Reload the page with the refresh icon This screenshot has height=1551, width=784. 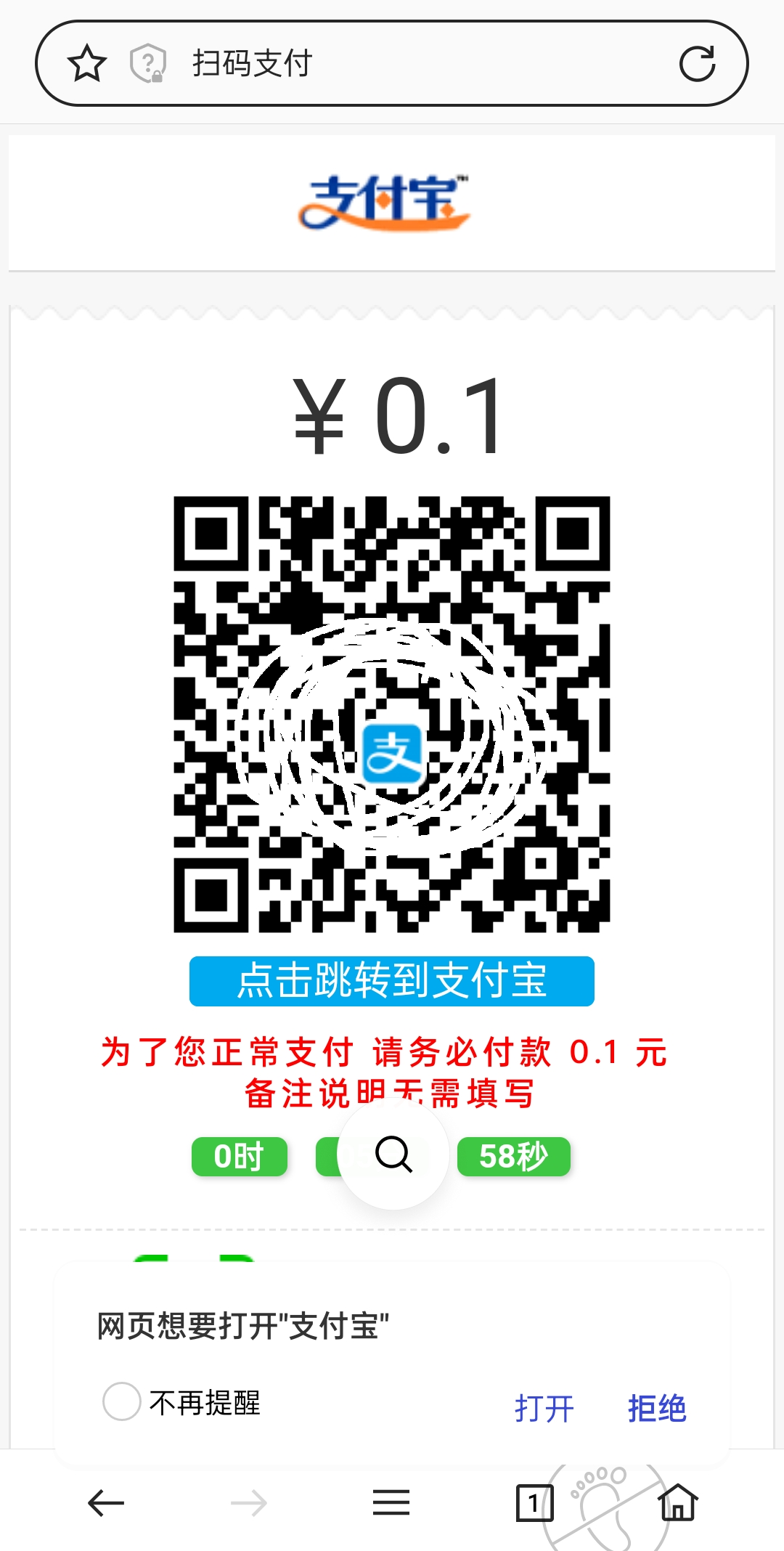pos(697,63)
